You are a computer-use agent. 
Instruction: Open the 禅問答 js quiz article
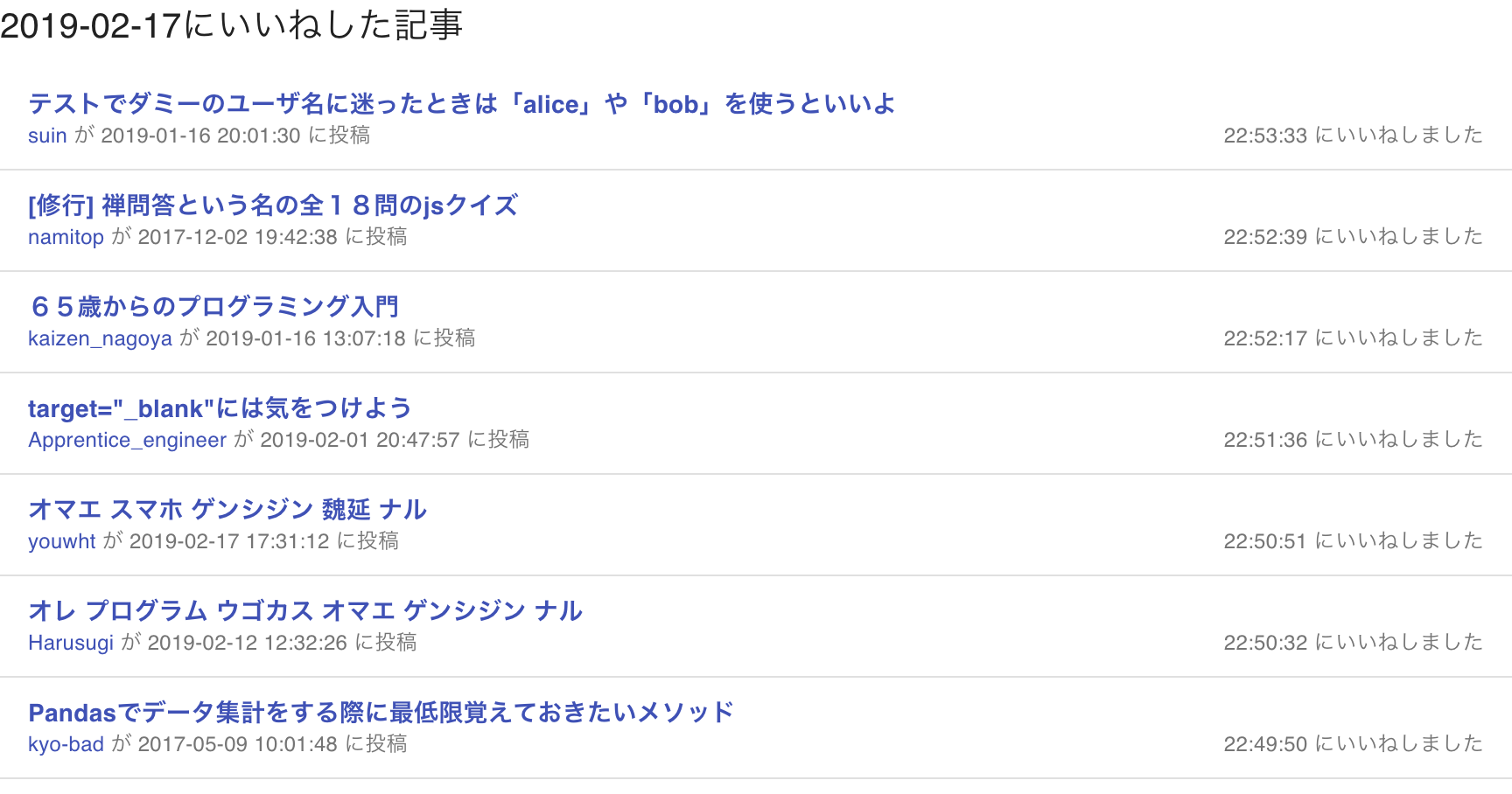(273, 205)
